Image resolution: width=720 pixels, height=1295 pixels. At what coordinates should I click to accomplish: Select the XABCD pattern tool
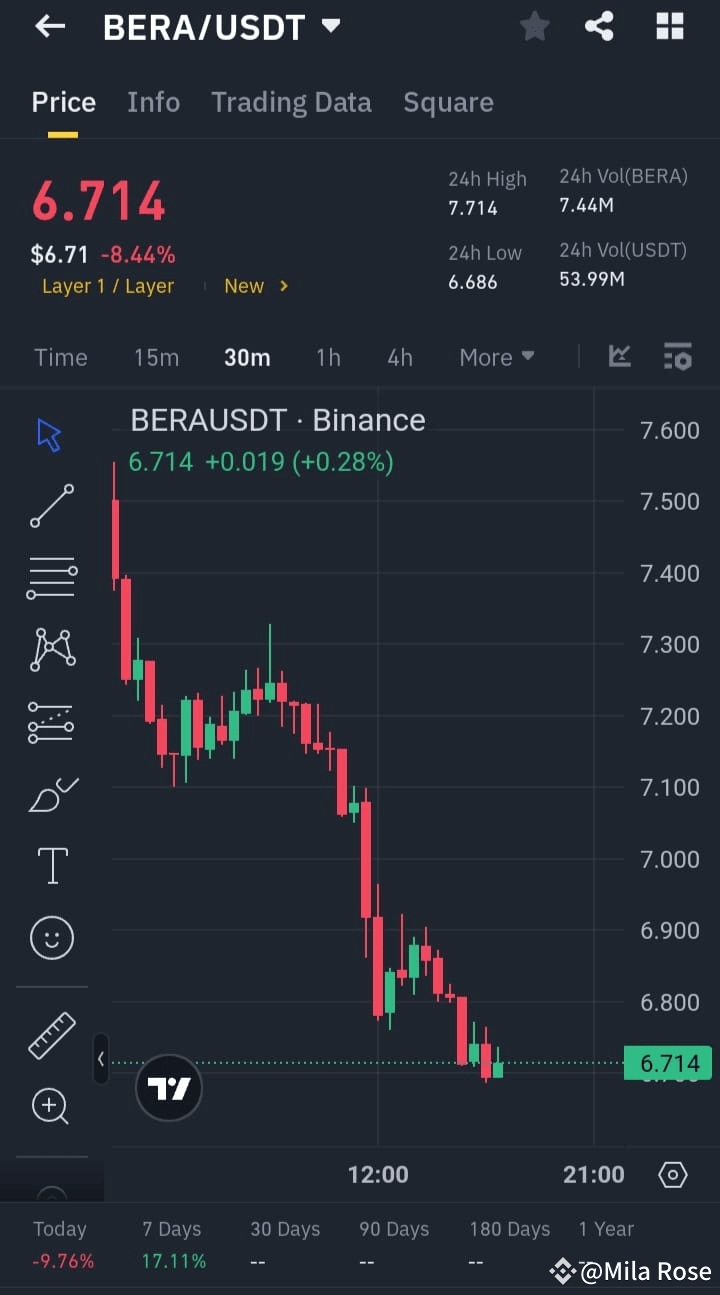[x=50, y=649]
